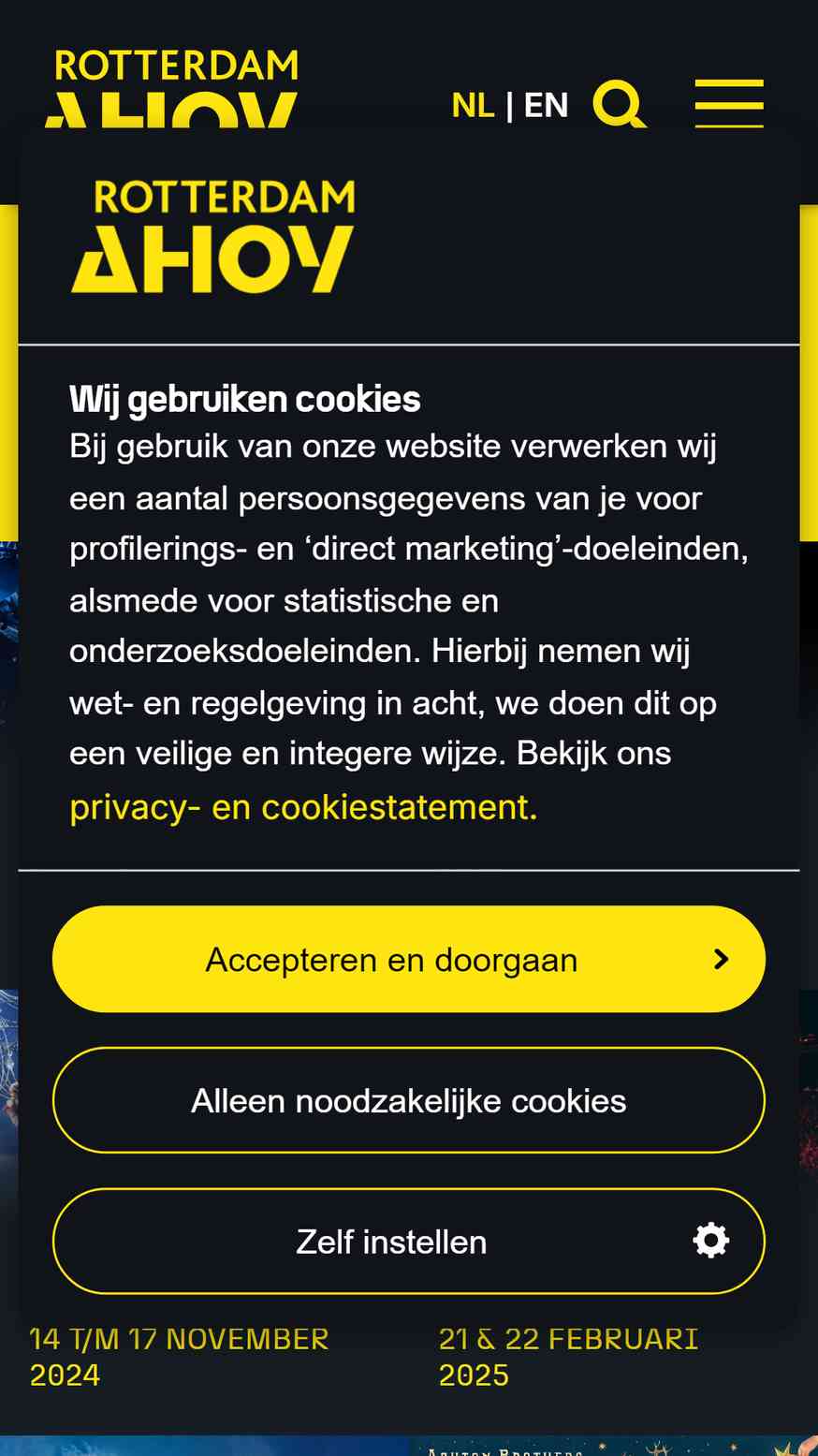Choose Alleen noodzakelijke cookies

(409, 1100)
